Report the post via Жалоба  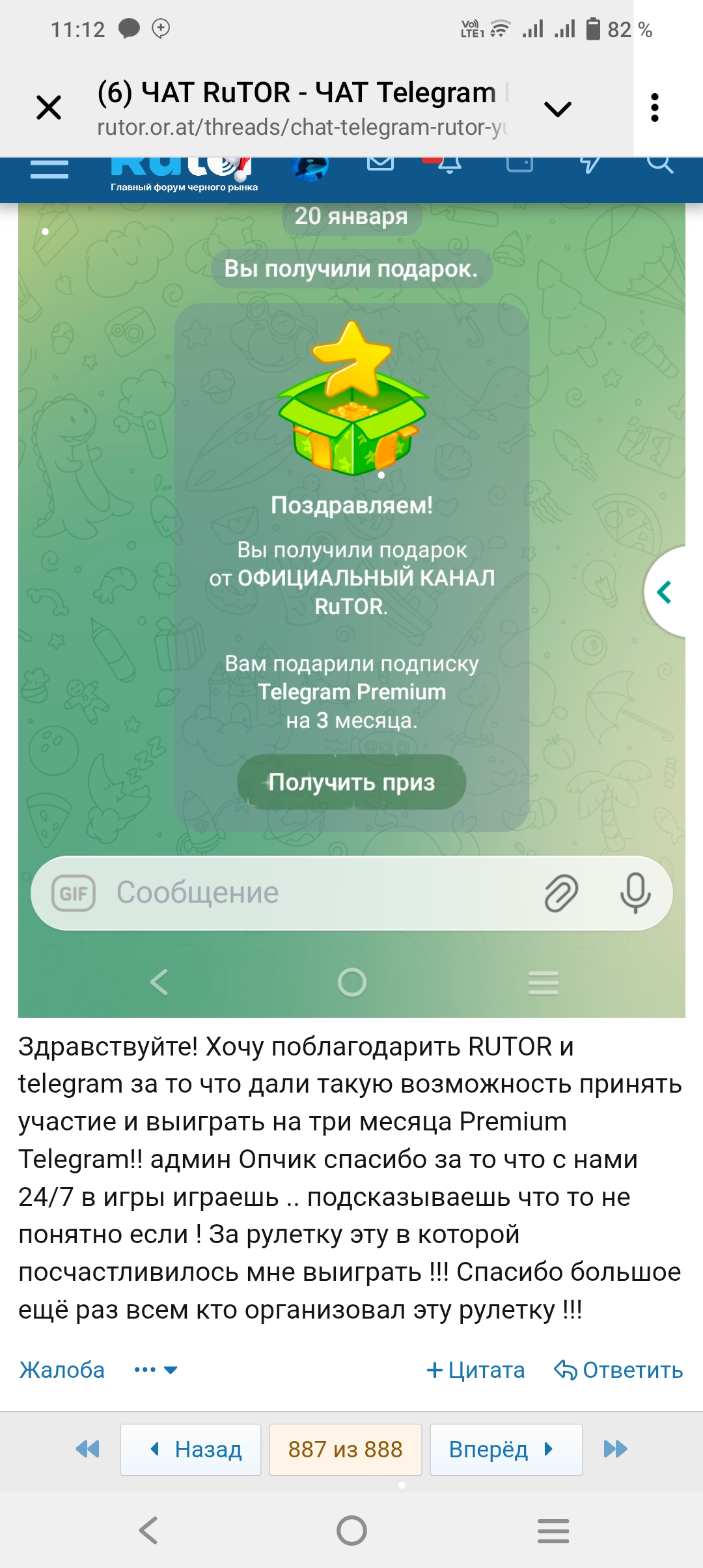click(x=62, y=1370)
